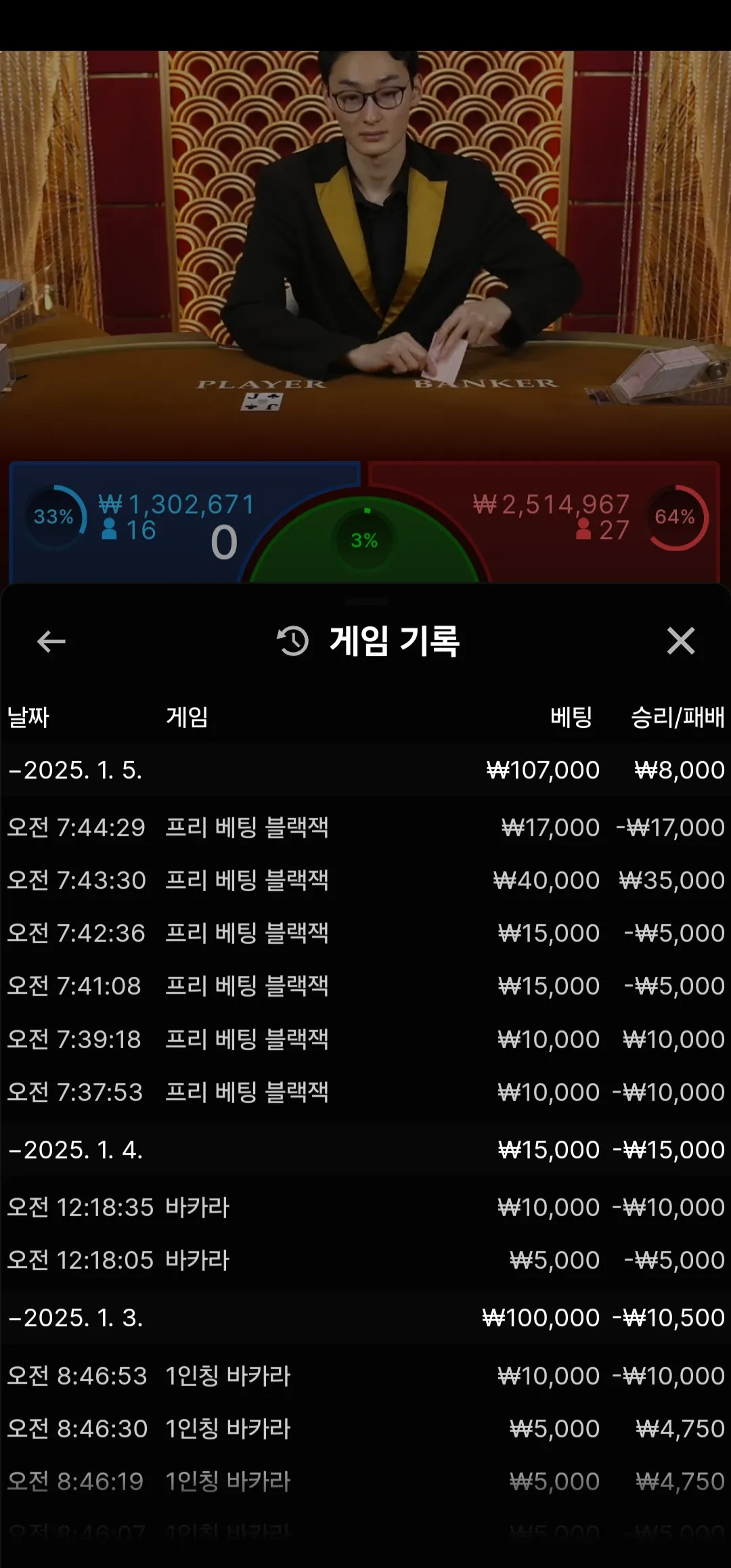Open the 오전 8:46:19 1인칭 바카라 entry

[x=365, y=1481]
